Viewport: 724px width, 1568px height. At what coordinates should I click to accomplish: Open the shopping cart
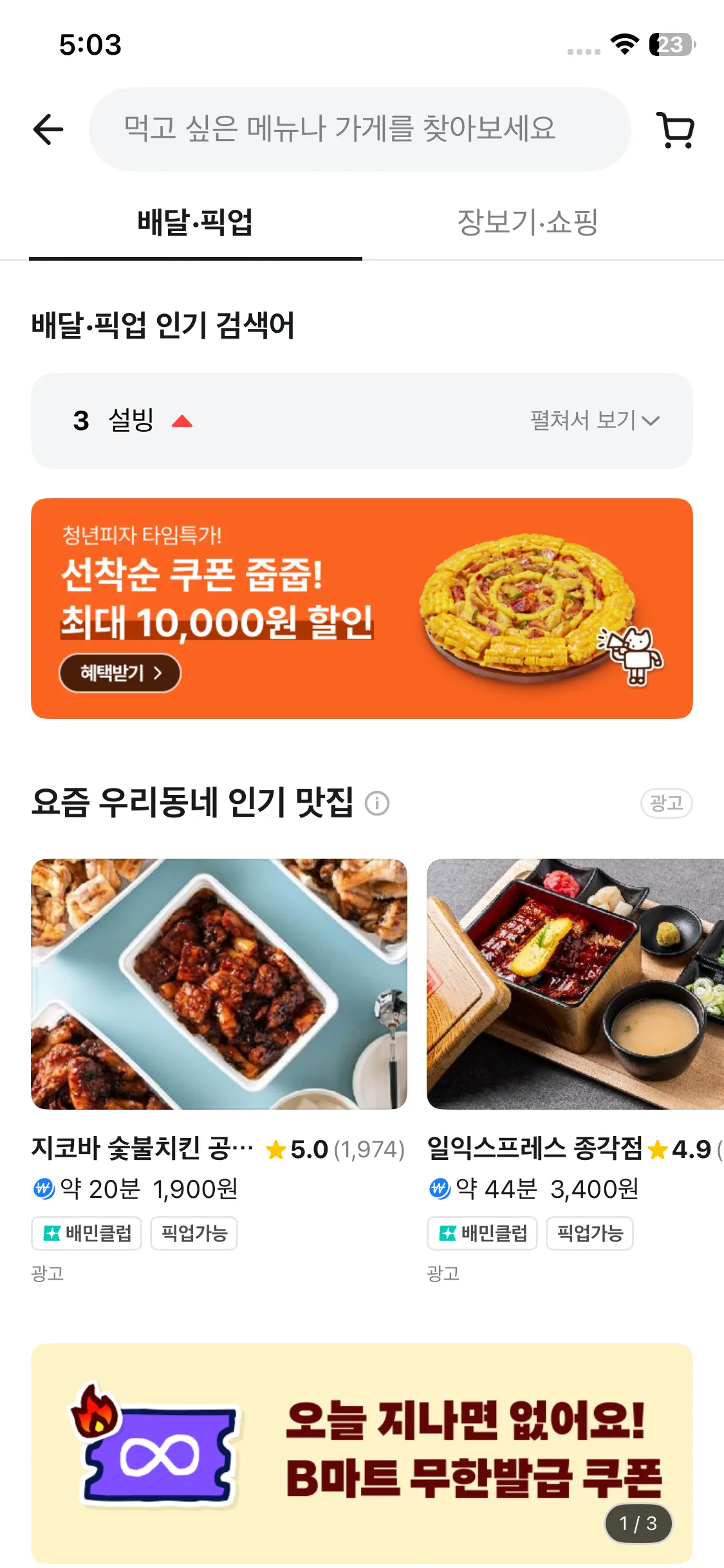click(x=674, y=129)
